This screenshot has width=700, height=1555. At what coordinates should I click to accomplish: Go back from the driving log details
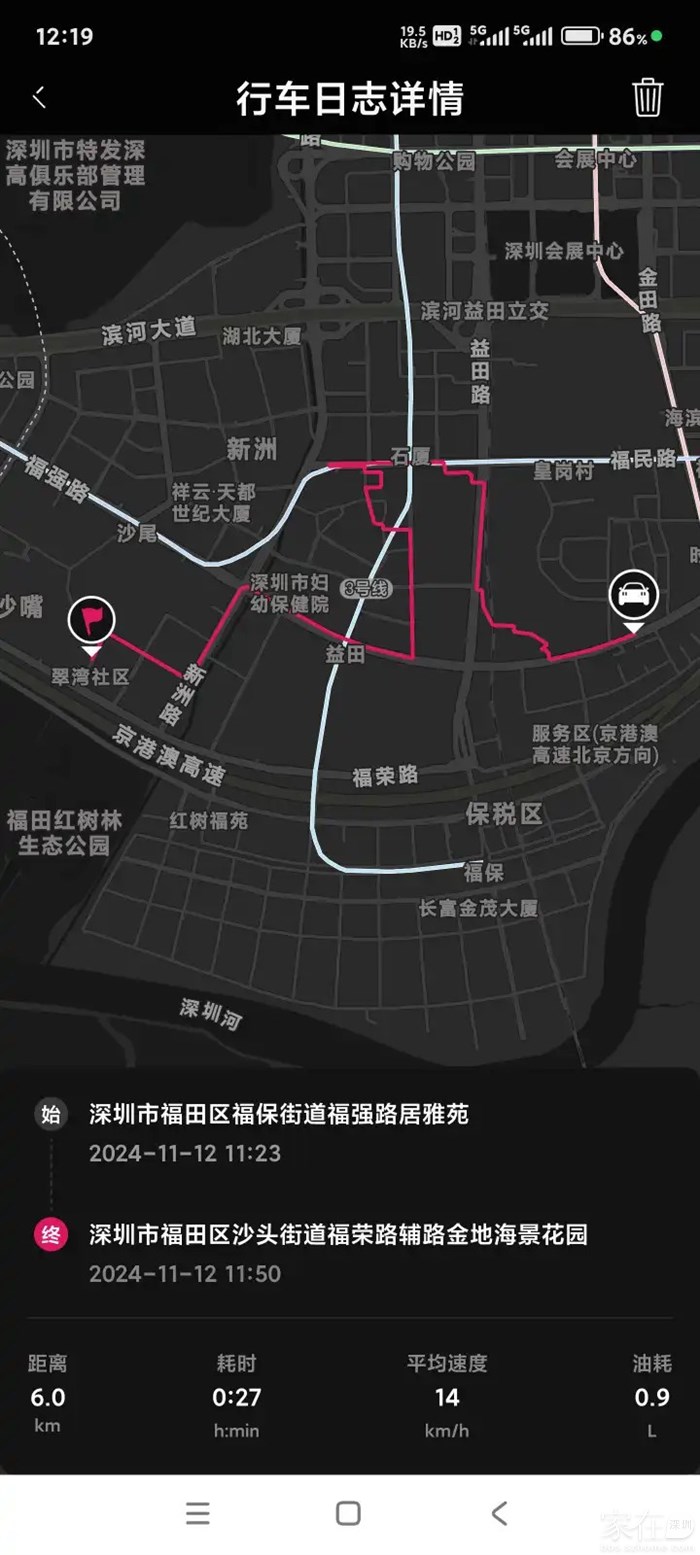pyautogui.click(x=40, y=97)
